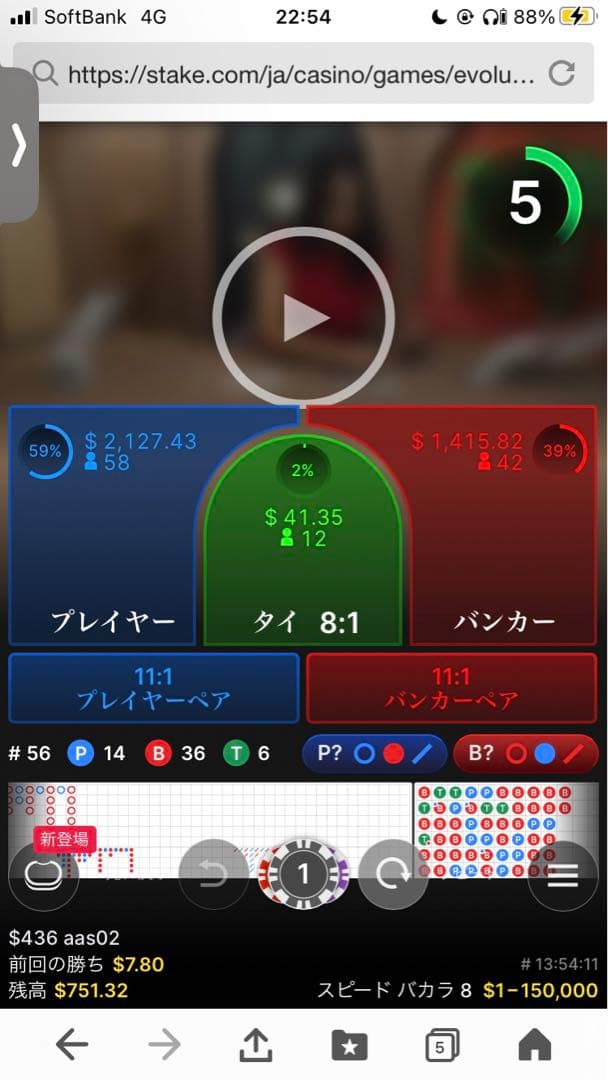
Task: Bet on バンカーペア 11:1
Action: coord(451,688)
